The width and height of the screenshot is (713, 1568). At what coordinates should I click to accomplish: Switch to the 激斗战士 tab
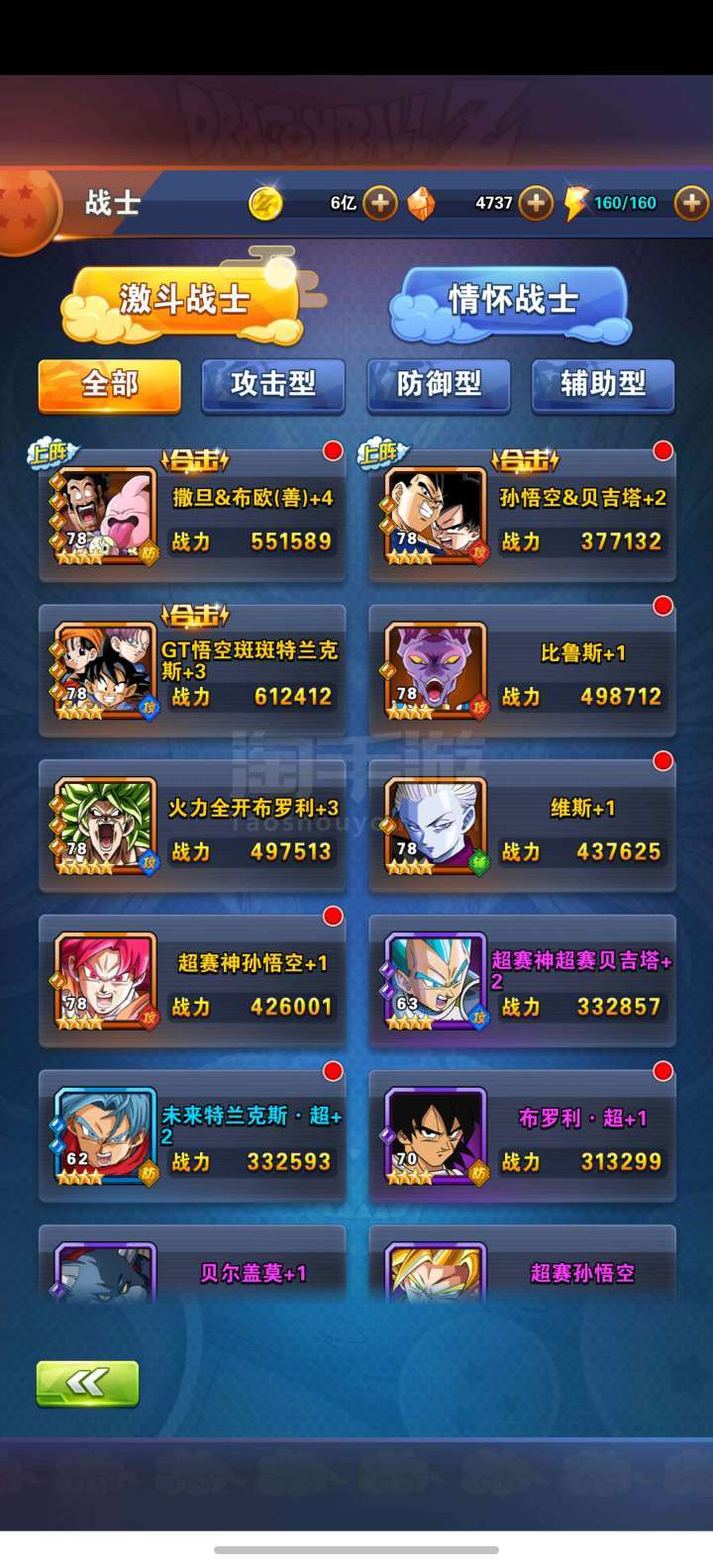coord(183,301)
